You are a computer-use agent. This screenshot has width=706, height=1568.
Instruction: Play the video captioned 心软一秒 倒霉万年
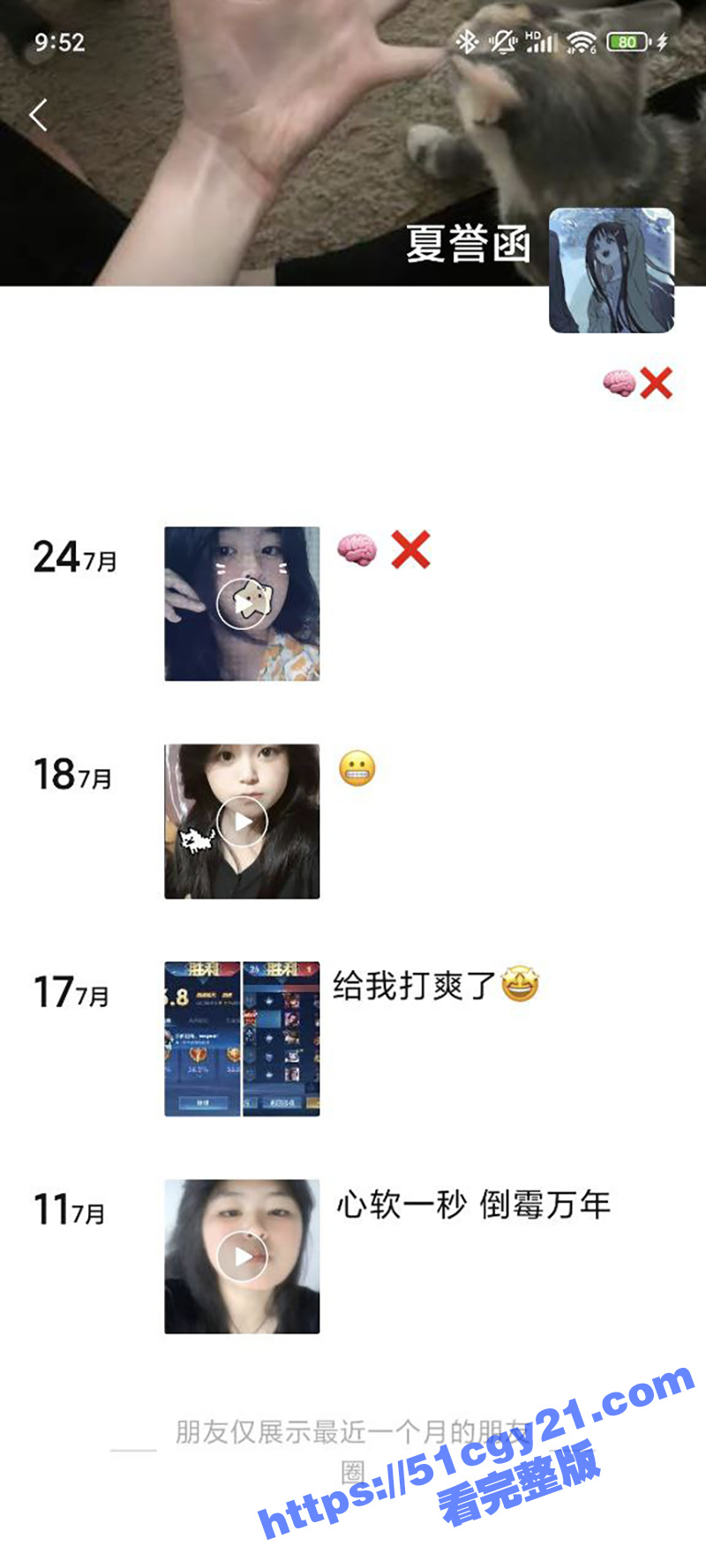pyautogui.click(x=242, y=1256)
